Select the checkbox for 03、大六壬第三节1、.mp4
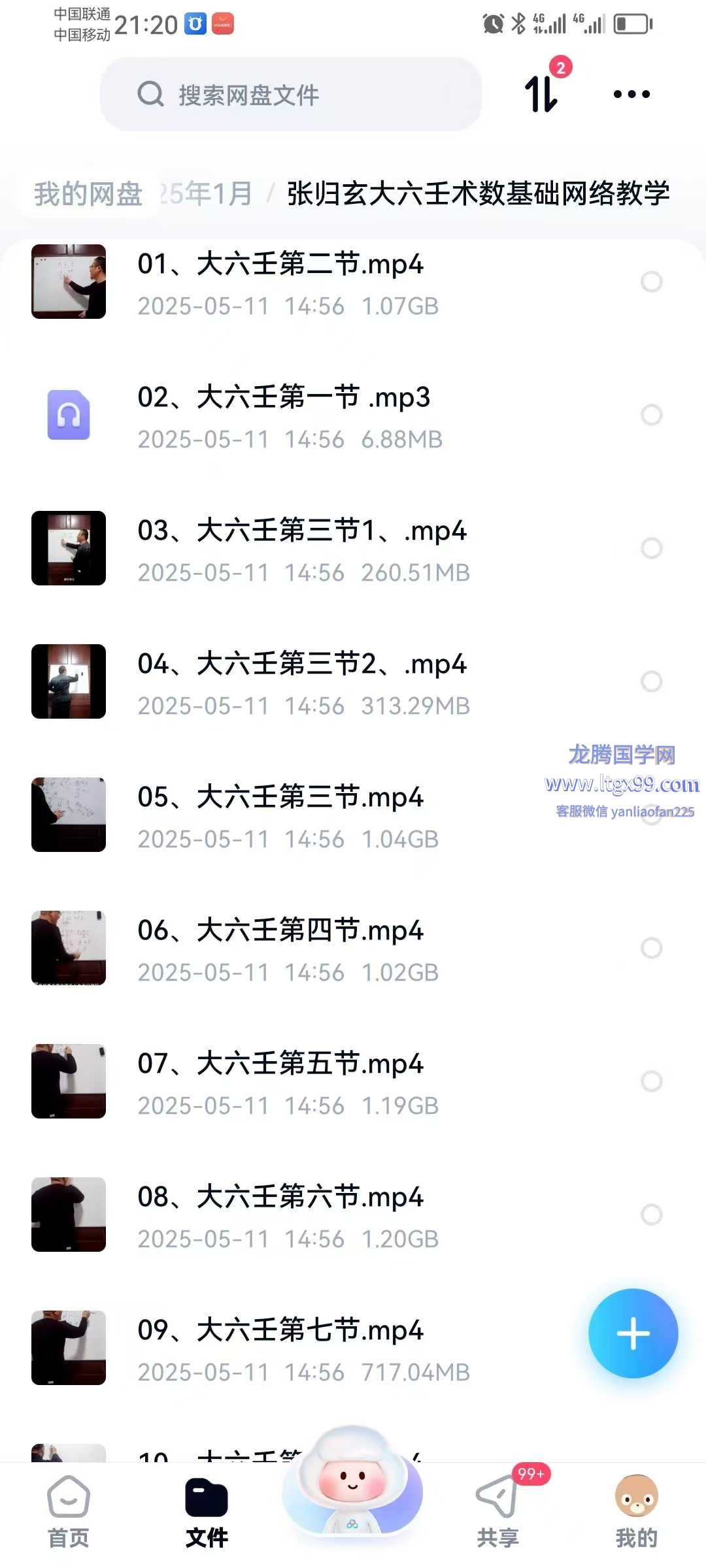The image size is (706, 1568). (x=651, y=548)
